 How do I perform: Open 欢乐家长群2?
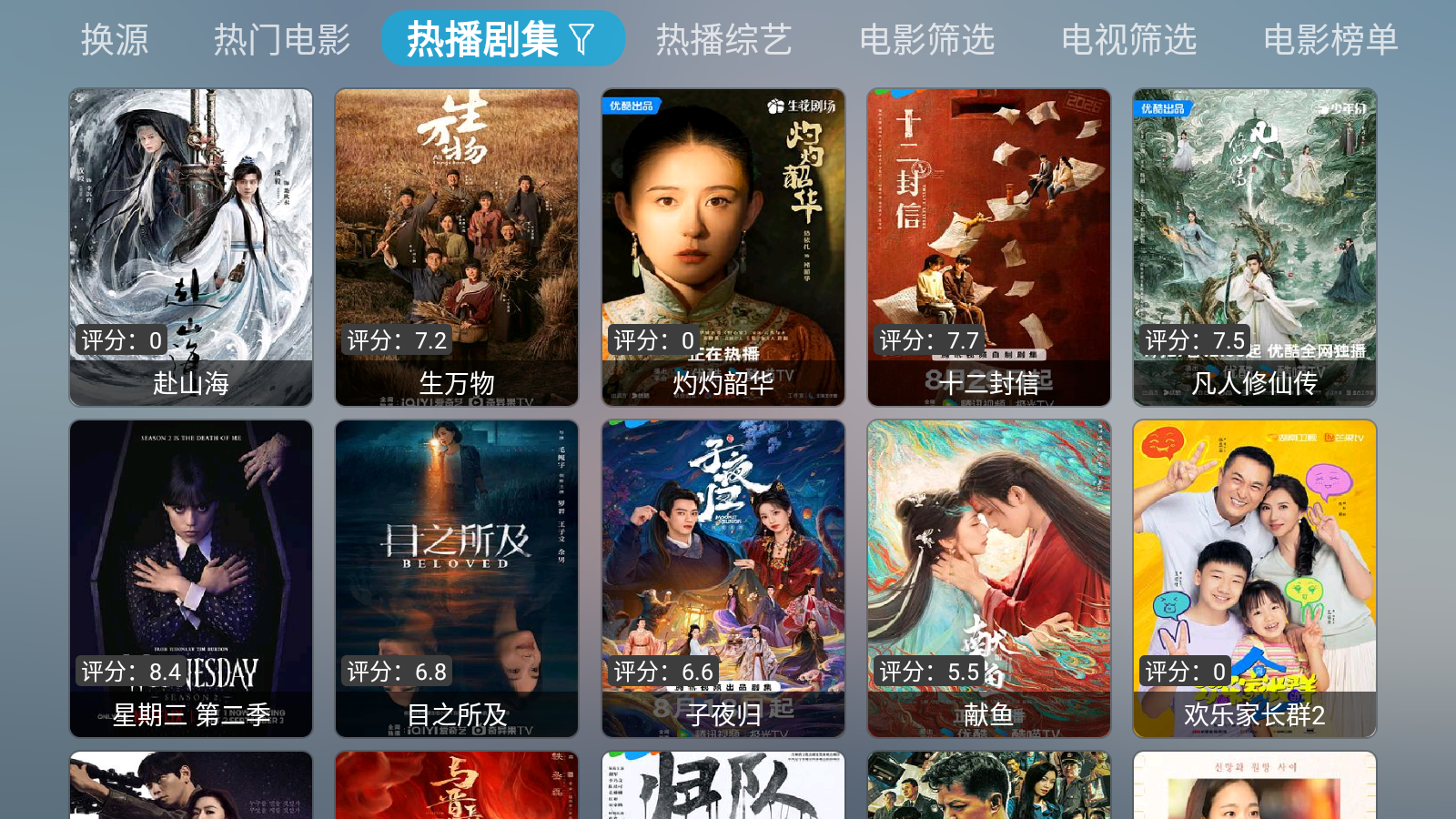[x=1255, y=578]
